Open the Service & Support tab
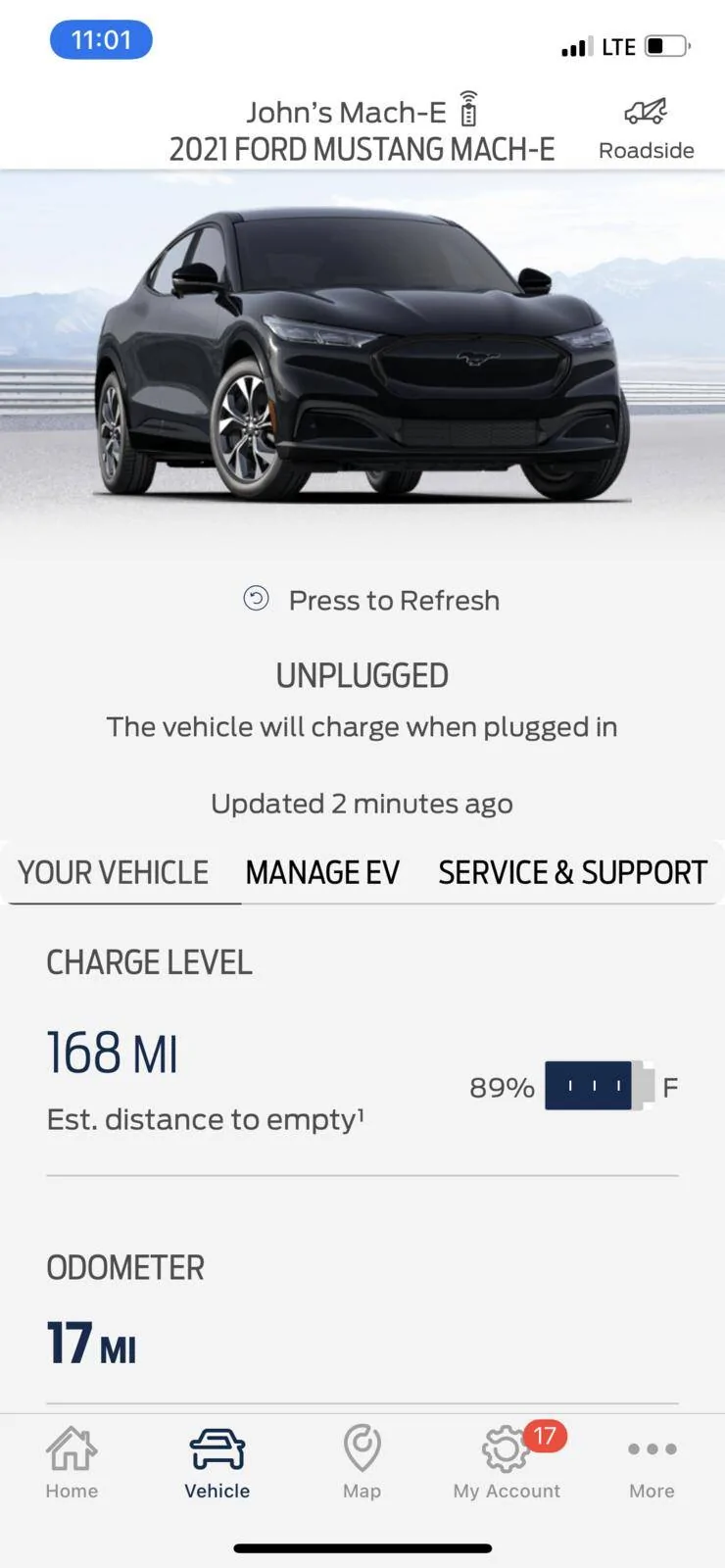 tap(572, 872)
